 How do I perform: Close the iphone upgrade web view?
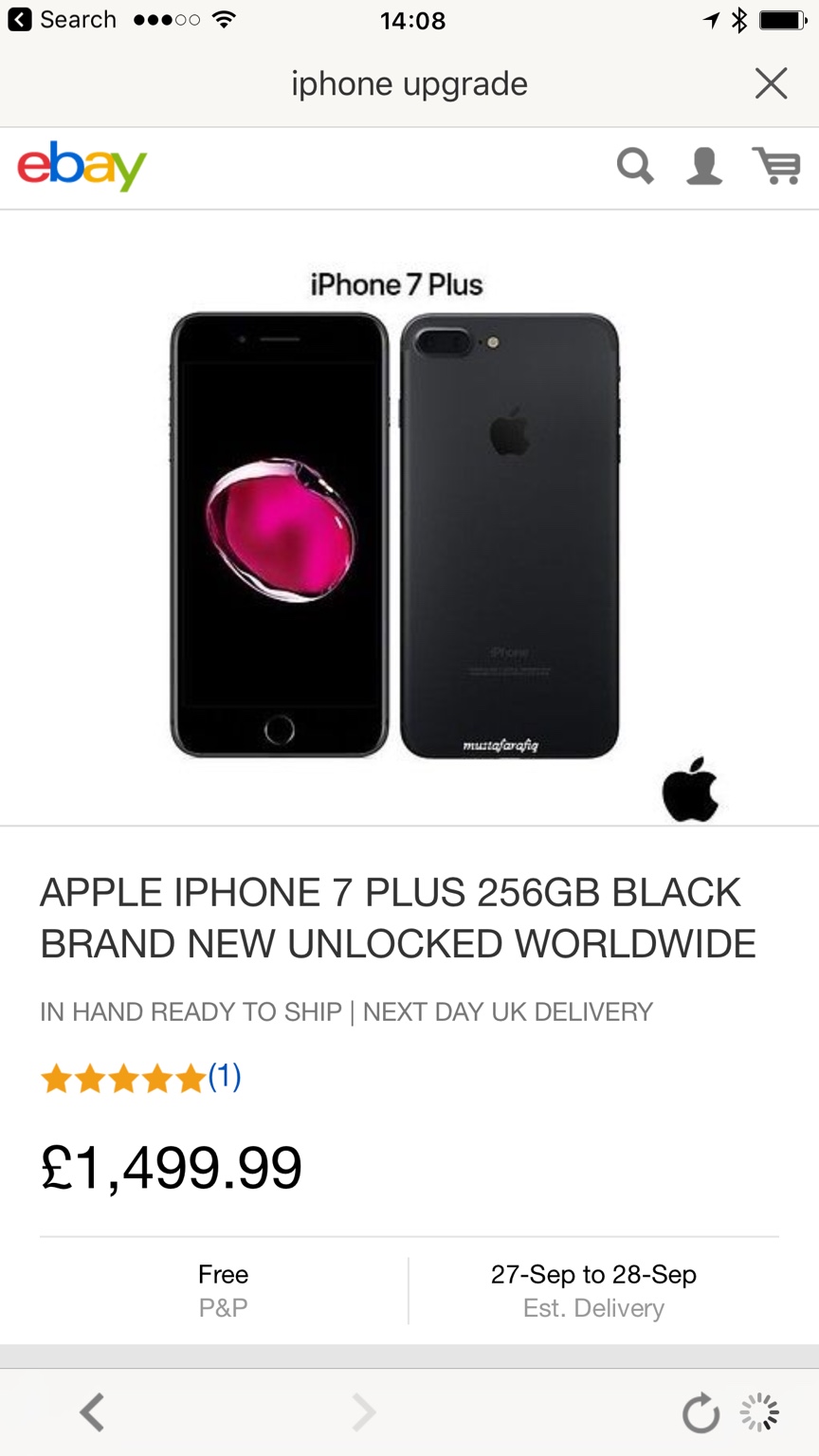[771, 83]
